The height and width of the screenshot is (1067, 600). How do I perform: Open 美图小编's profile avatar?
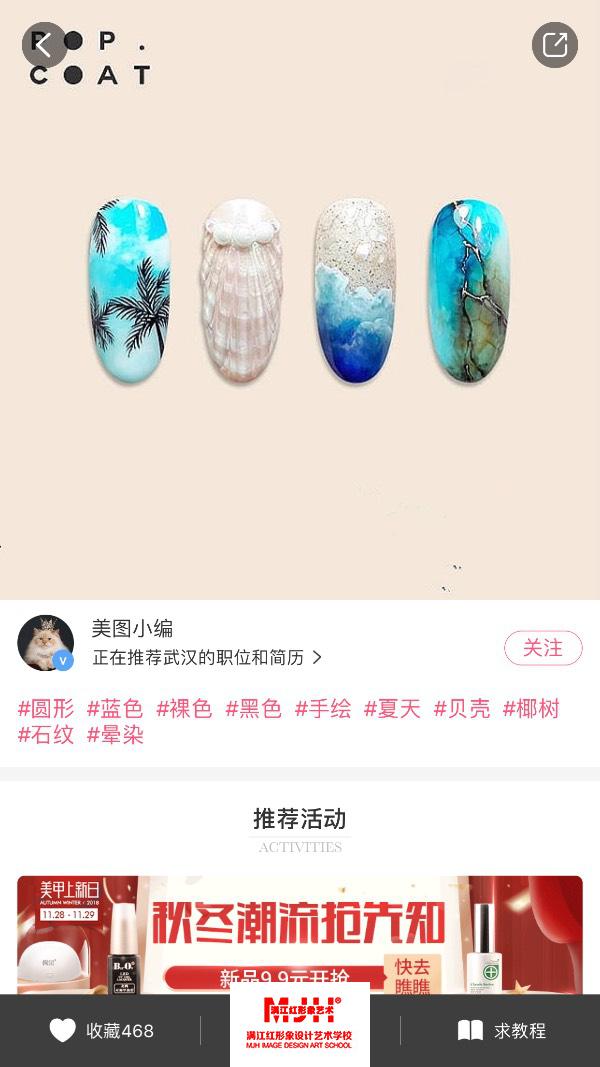(x=46, y=643)
